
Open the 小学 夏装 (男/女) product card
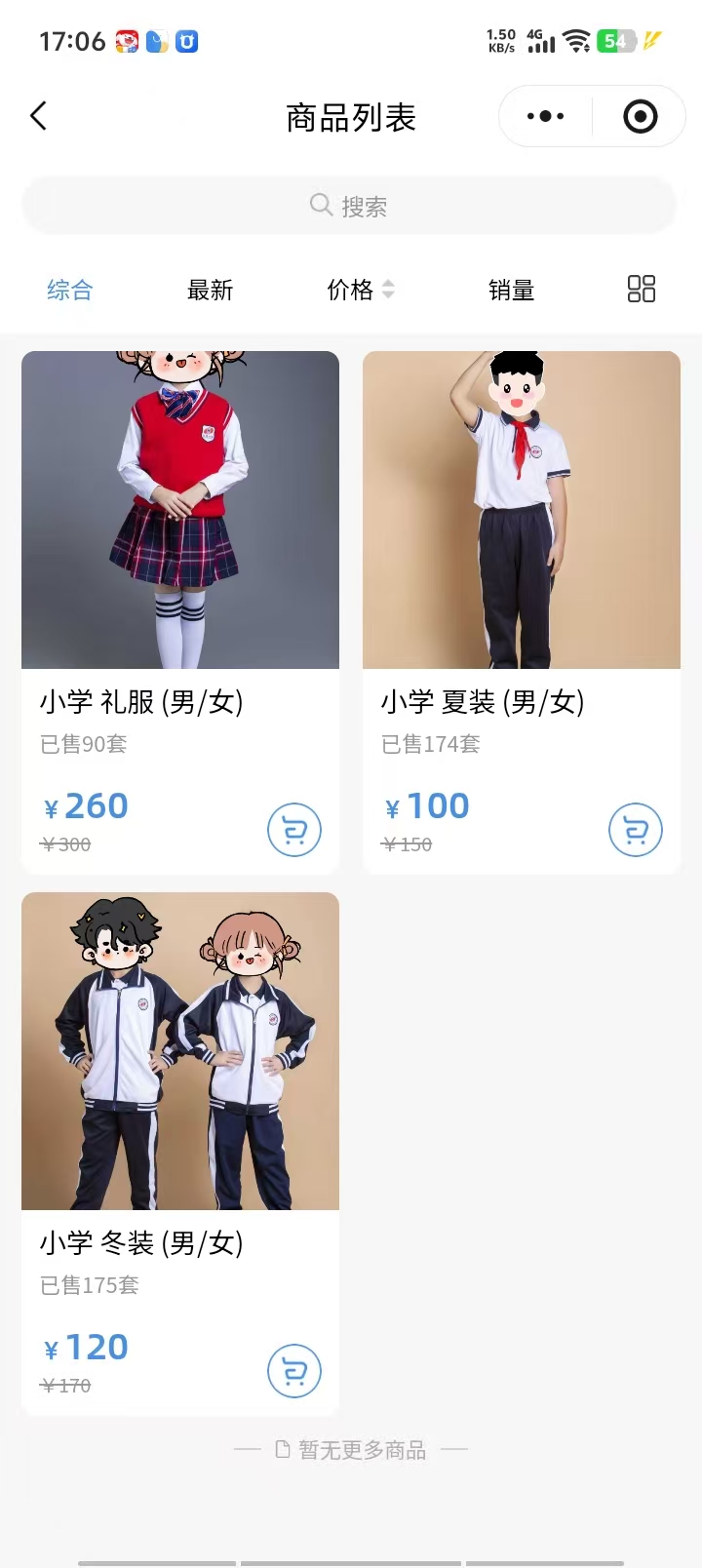click(x=522, y=546)
